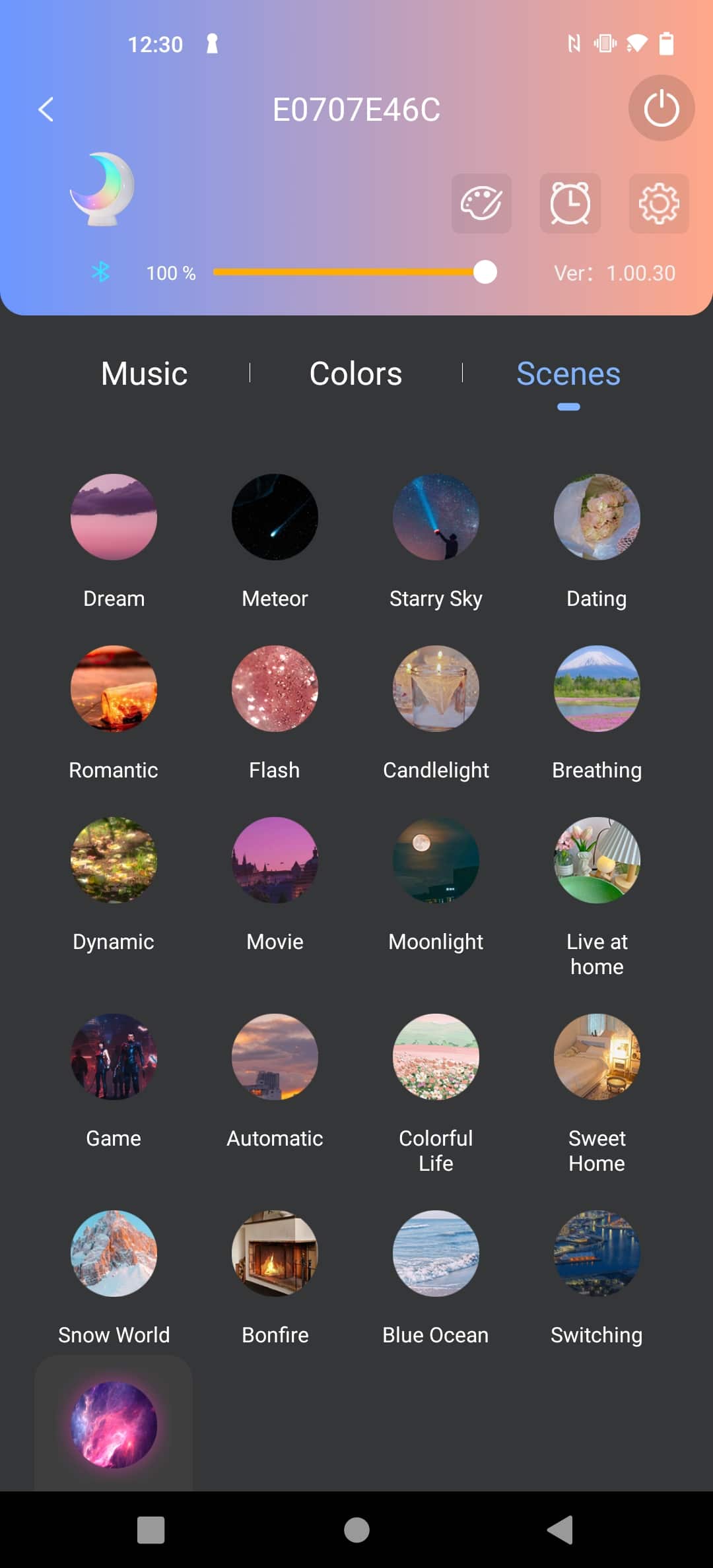Open device settings gear icon
This screenshot has width=713, height=1568.
(x=659, y=203)
